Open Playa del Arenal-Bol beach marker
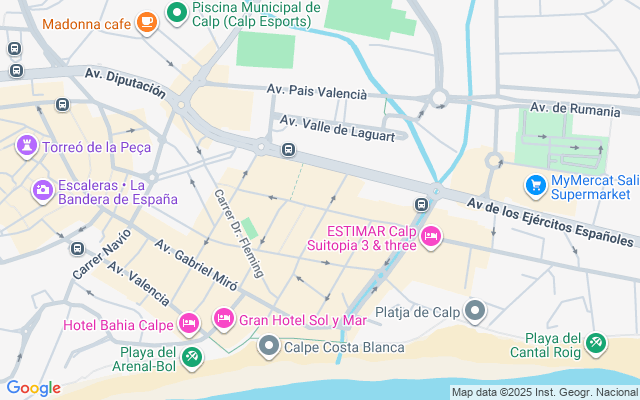The height and width of the screenshot is (400, 640). [193, 354]
